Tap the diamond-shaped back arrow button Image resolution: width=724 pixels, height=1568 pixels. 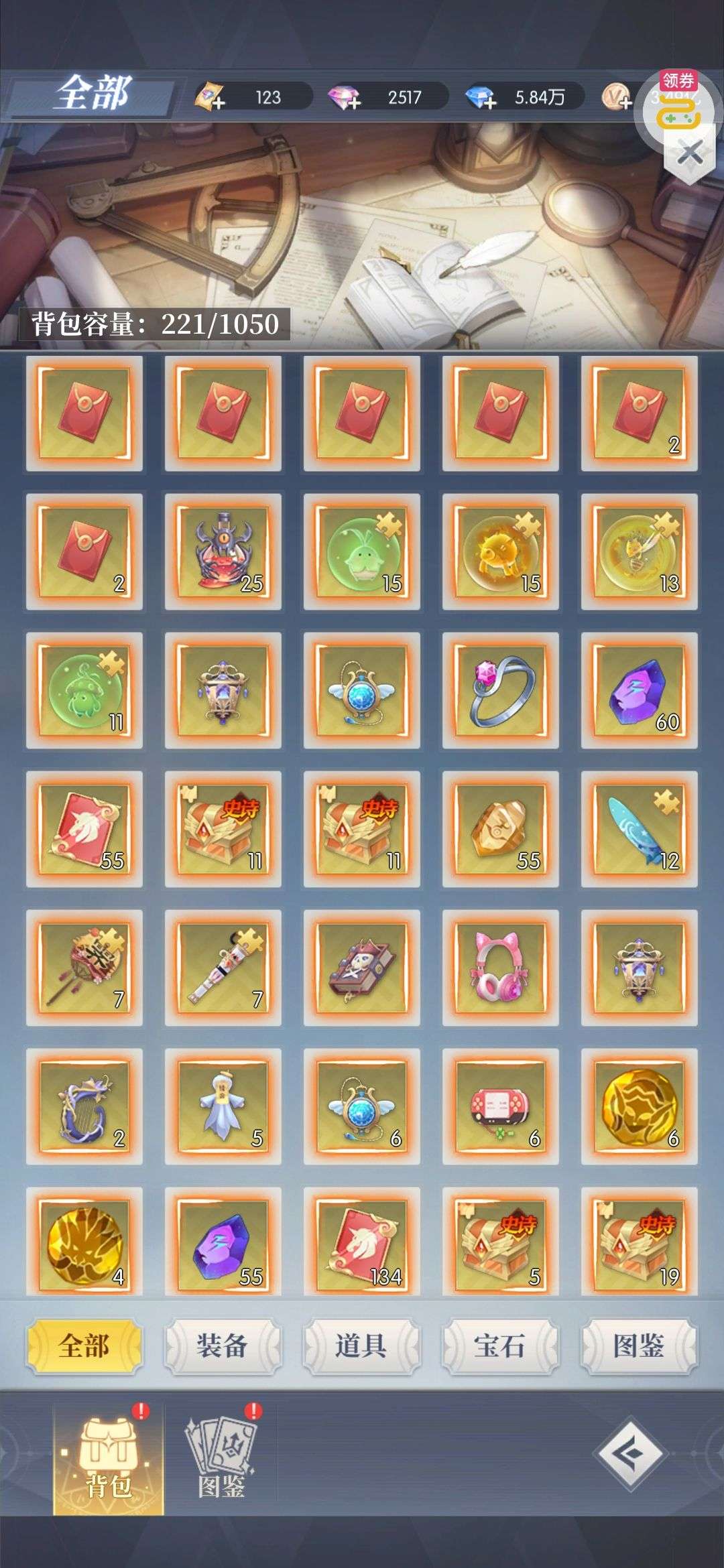[629, 1453]
